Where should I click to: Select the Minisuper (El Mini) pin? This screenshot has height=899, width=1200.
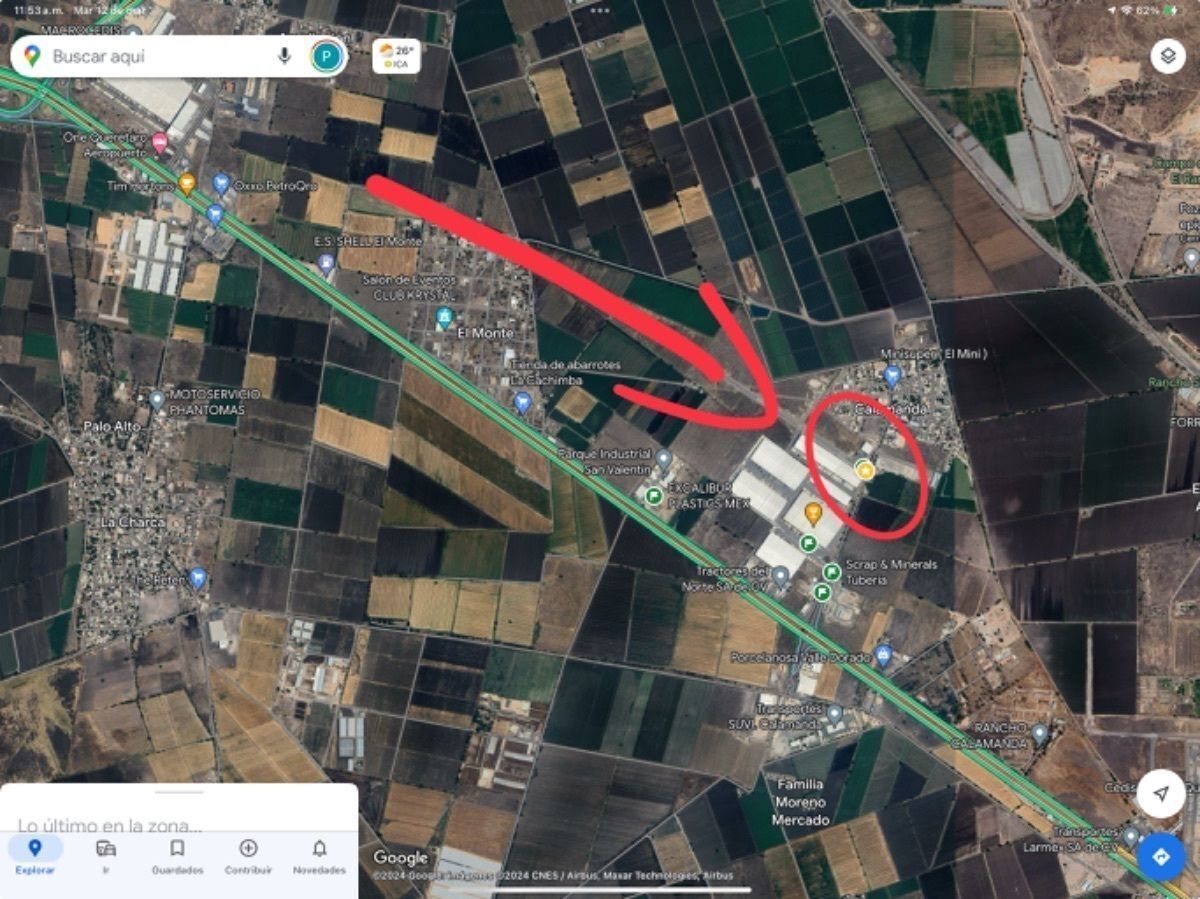892,375
